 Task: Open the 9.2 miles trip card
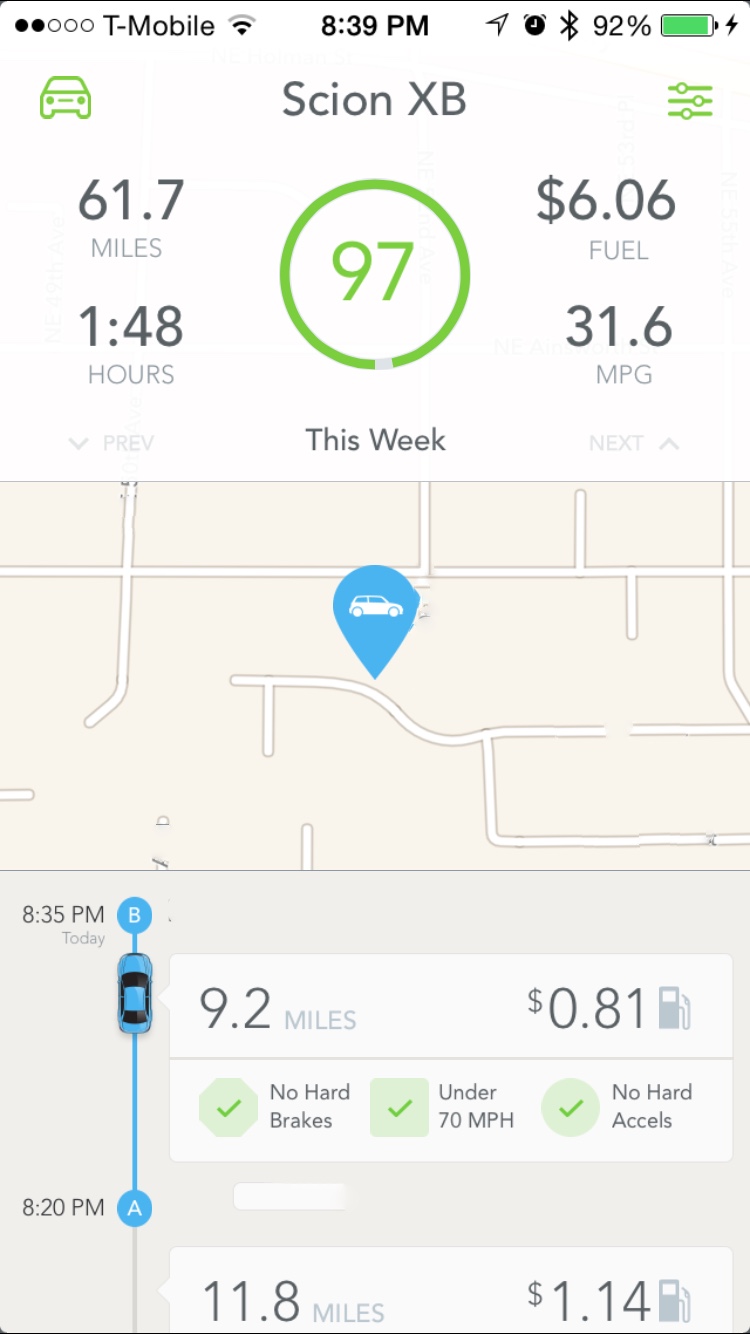tap(451, 1057)
